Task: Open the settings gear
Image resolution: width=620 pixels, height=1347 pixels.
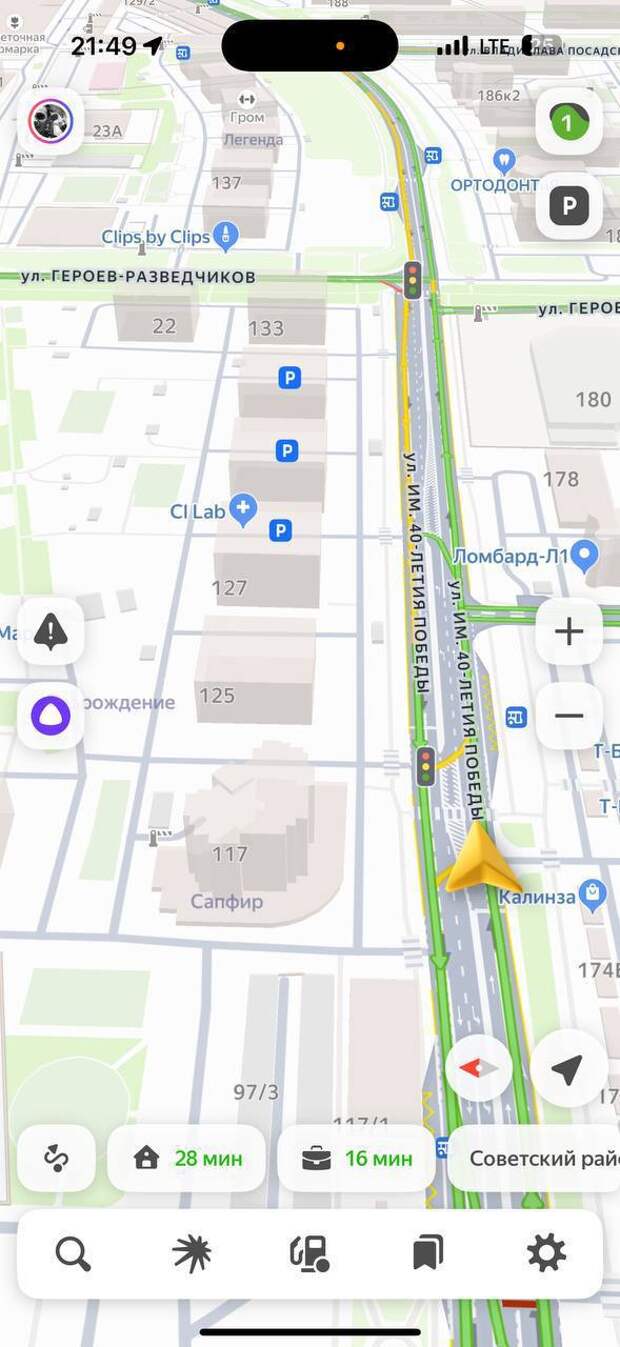Action: point(546,1253)
